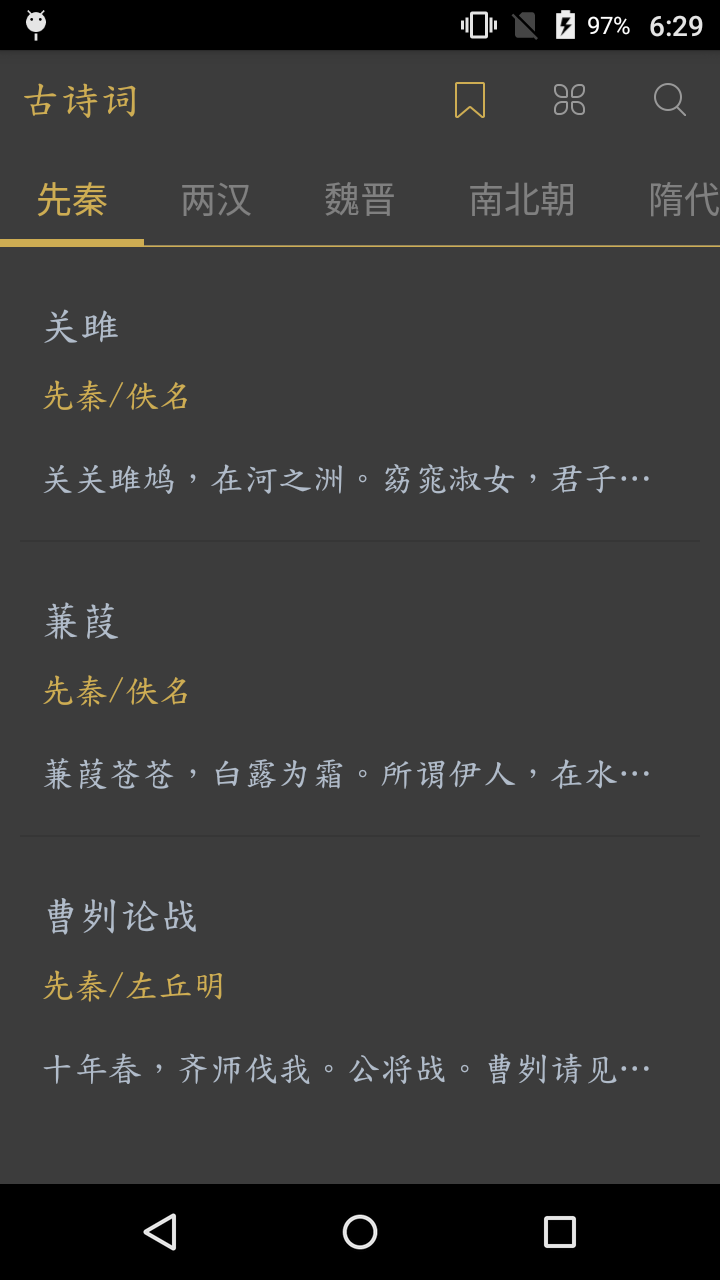Switch to the 两汉 tab
Viewport: 720px width, 1280px height.
tap(216, 200)
